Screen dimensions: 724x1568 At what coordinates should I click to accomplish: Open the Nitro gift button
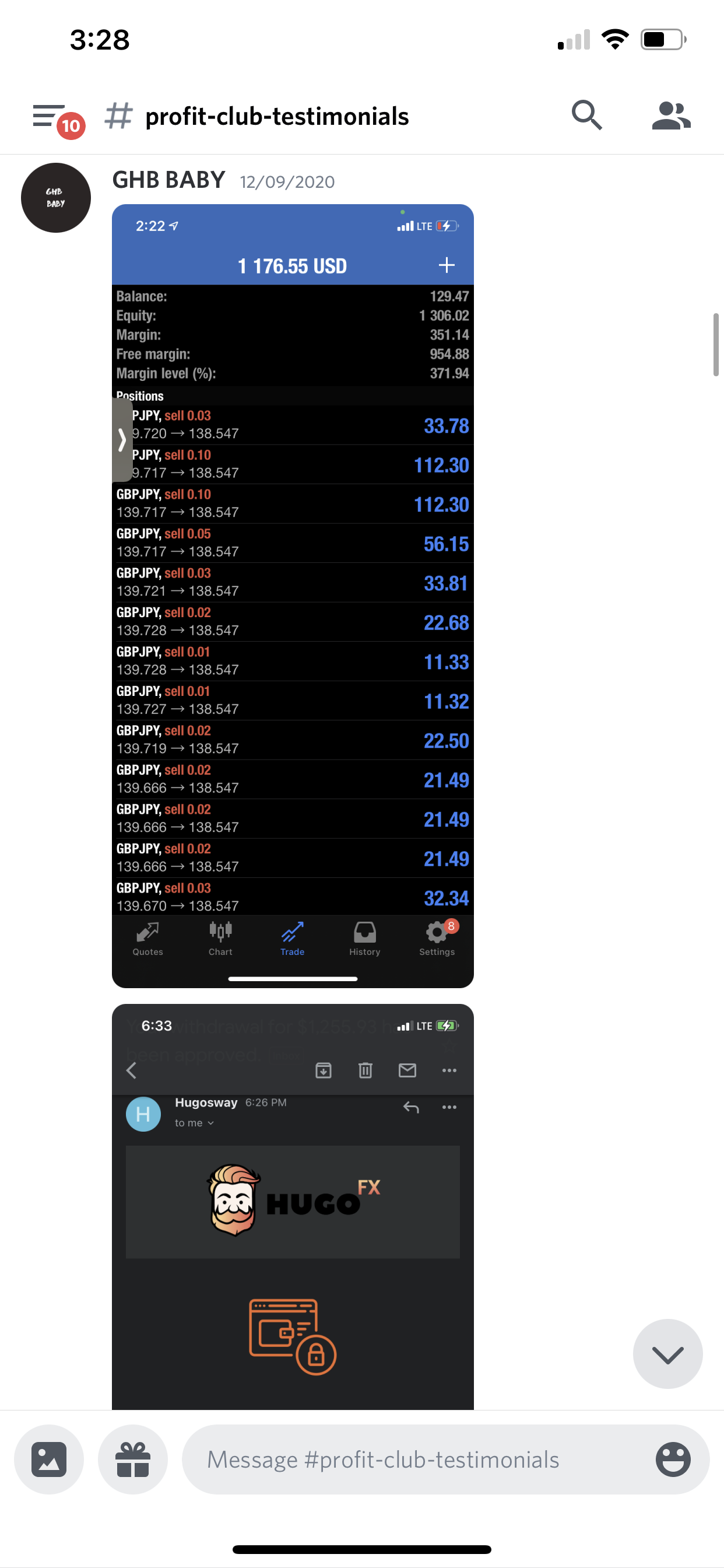click(x=133, y=1459)
